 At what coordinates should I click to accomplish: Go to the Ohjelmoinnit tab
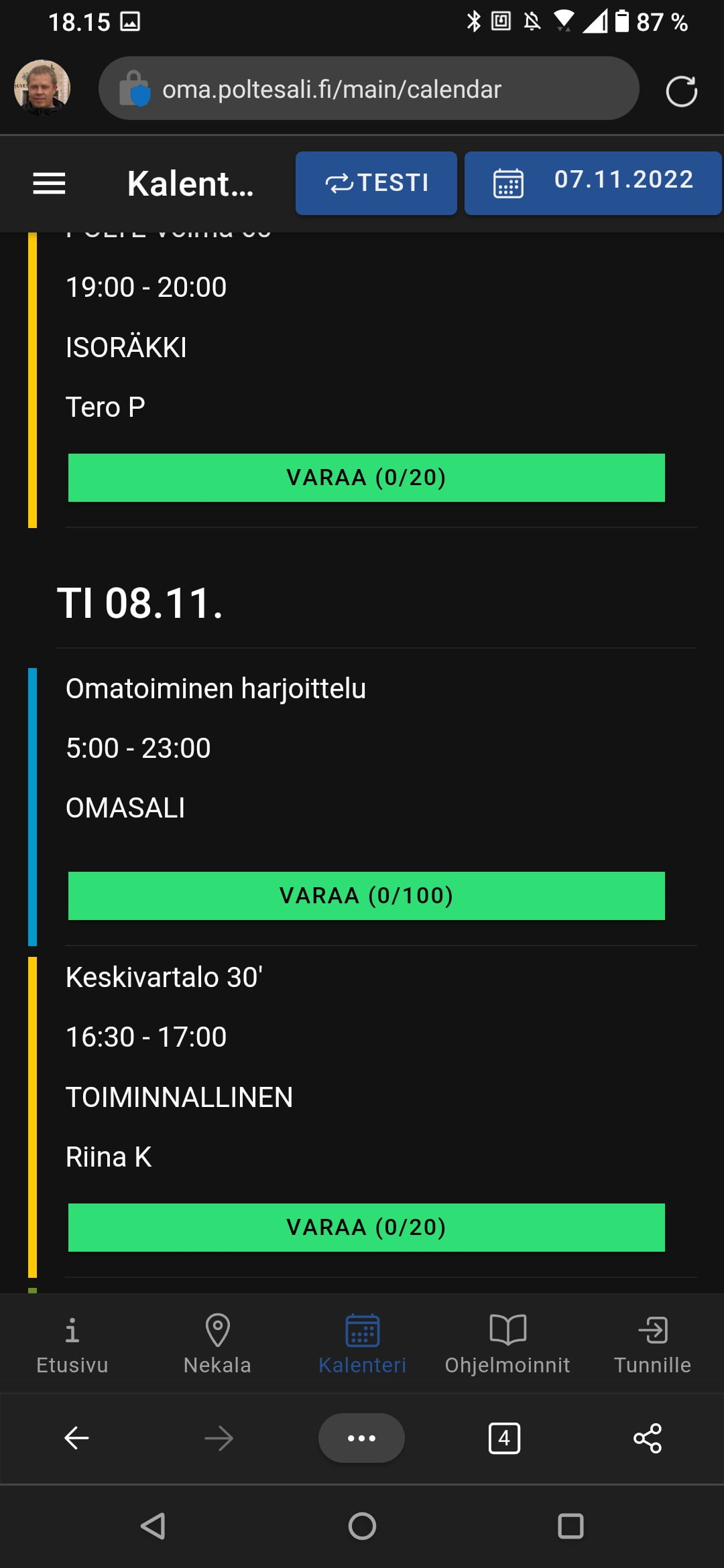click(507, 1345)
